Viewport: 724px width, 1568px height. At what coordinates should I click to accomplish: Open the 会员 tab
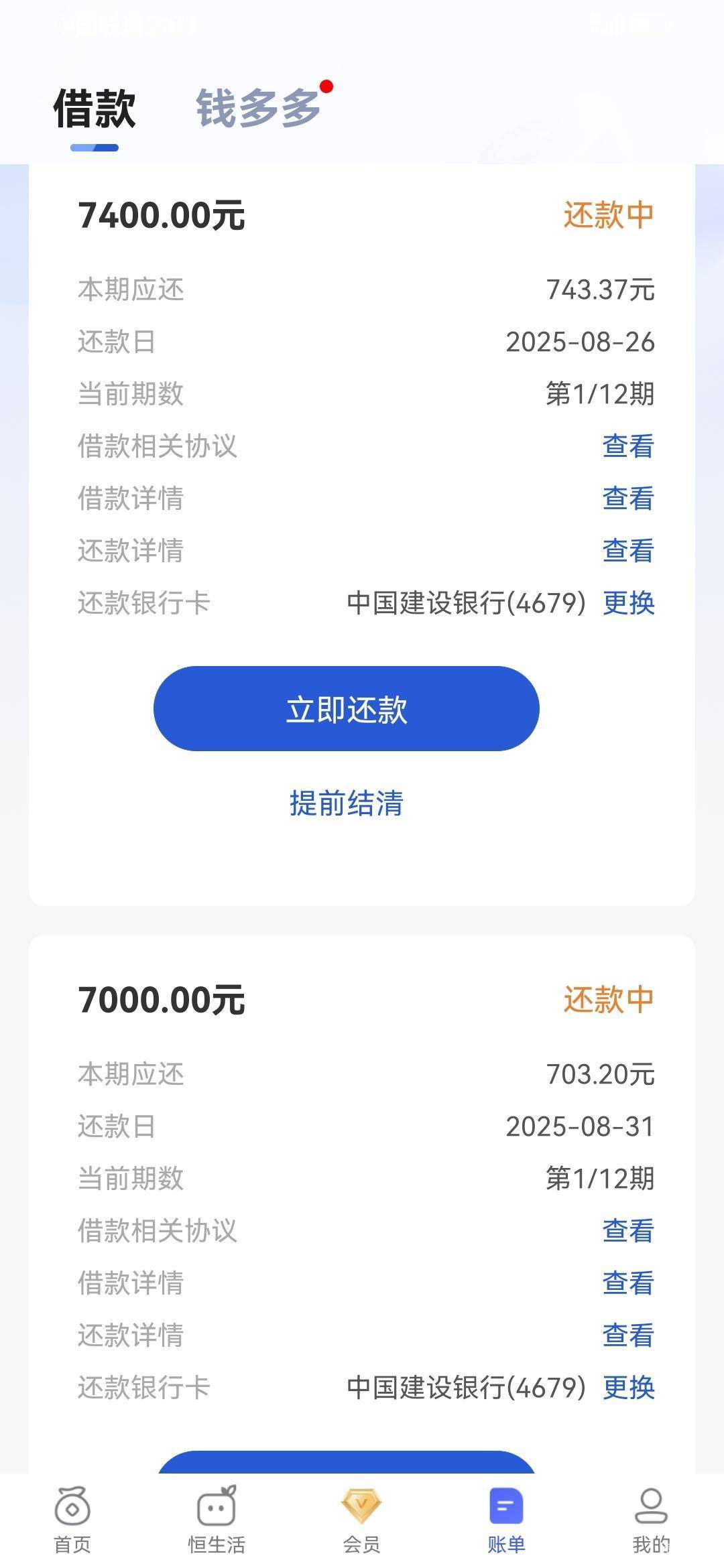[x=362, y=1520]
